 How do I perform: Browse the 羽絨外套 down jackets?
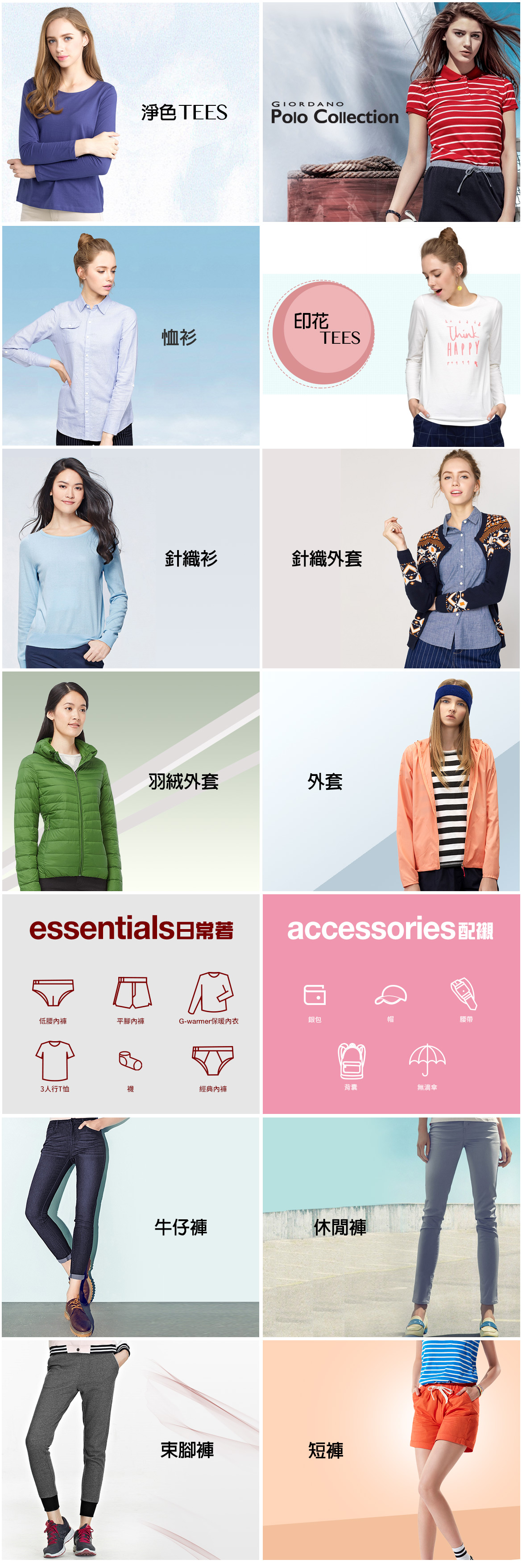130,781
